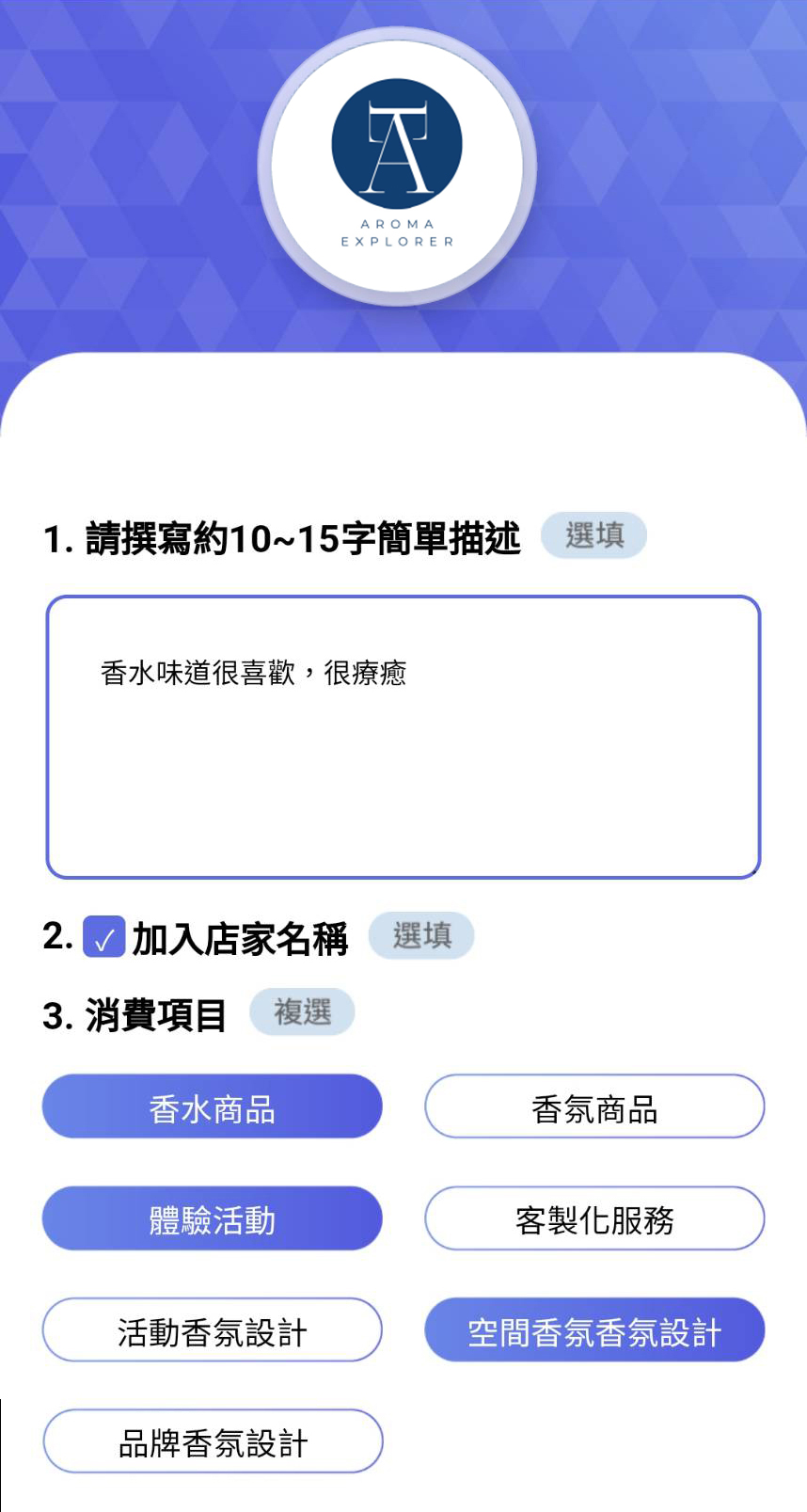Deselect the 香水商品 chip
Screen dimensions: 807x1512
[x=213, y=1106]
